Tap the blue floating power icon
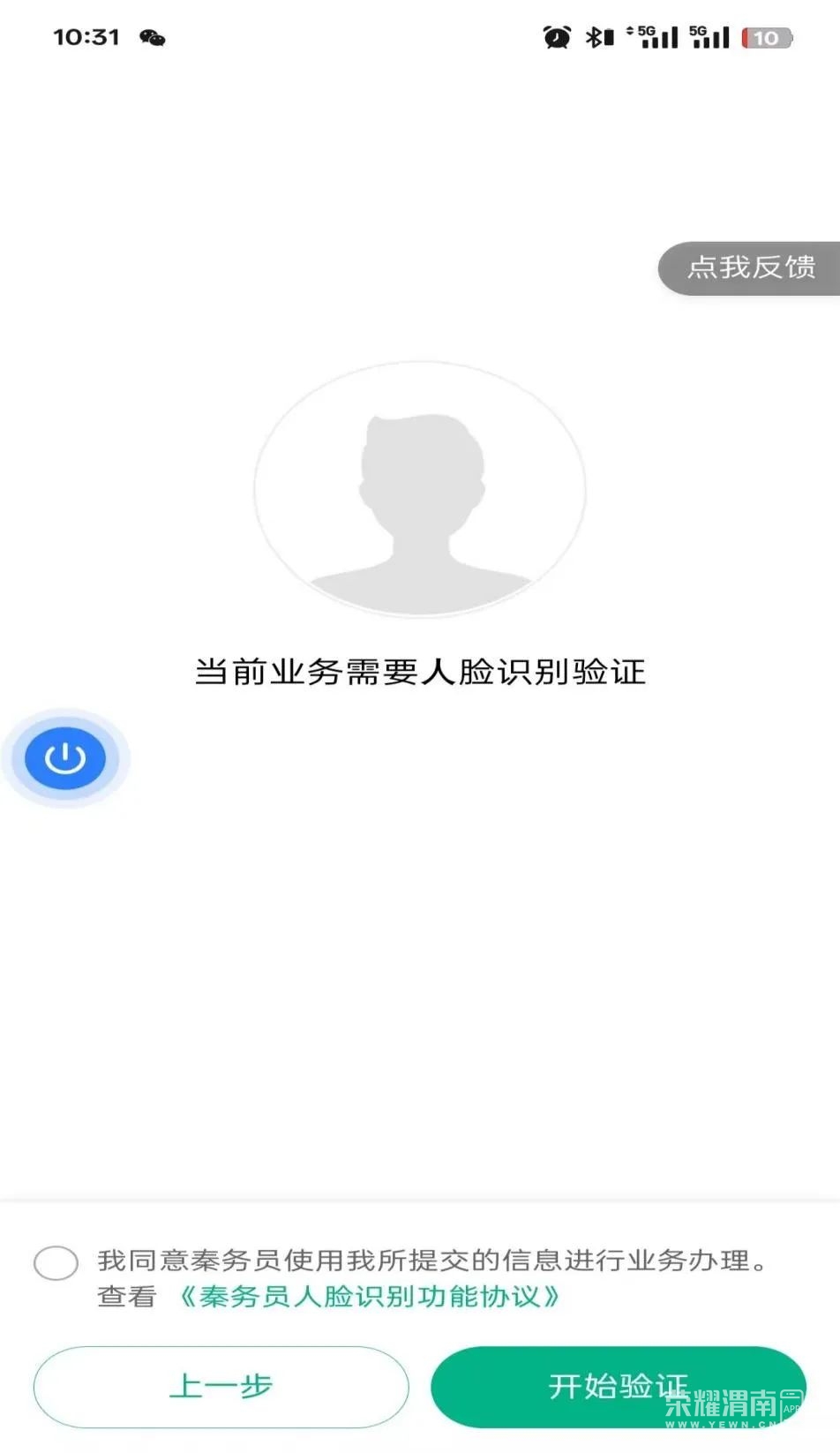Image resolution: width=840 pixels, height=1453 pixels. coord(65,758)
